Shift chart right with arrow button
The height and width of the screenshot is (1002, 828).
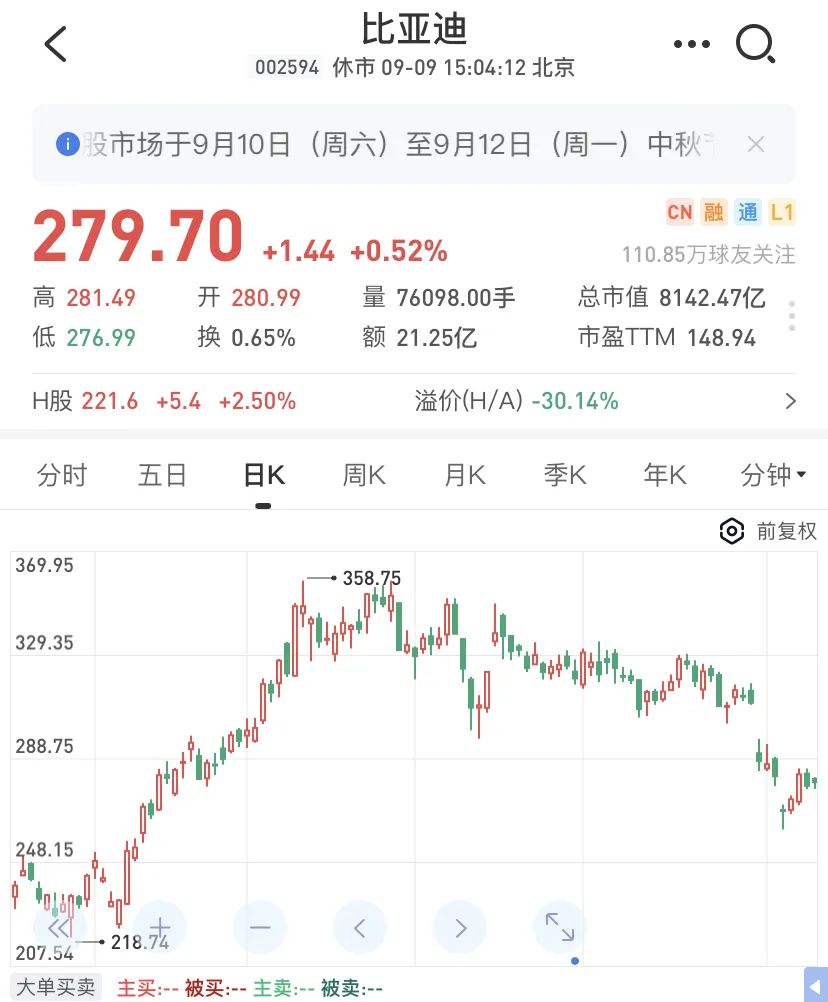click(460, 927)
